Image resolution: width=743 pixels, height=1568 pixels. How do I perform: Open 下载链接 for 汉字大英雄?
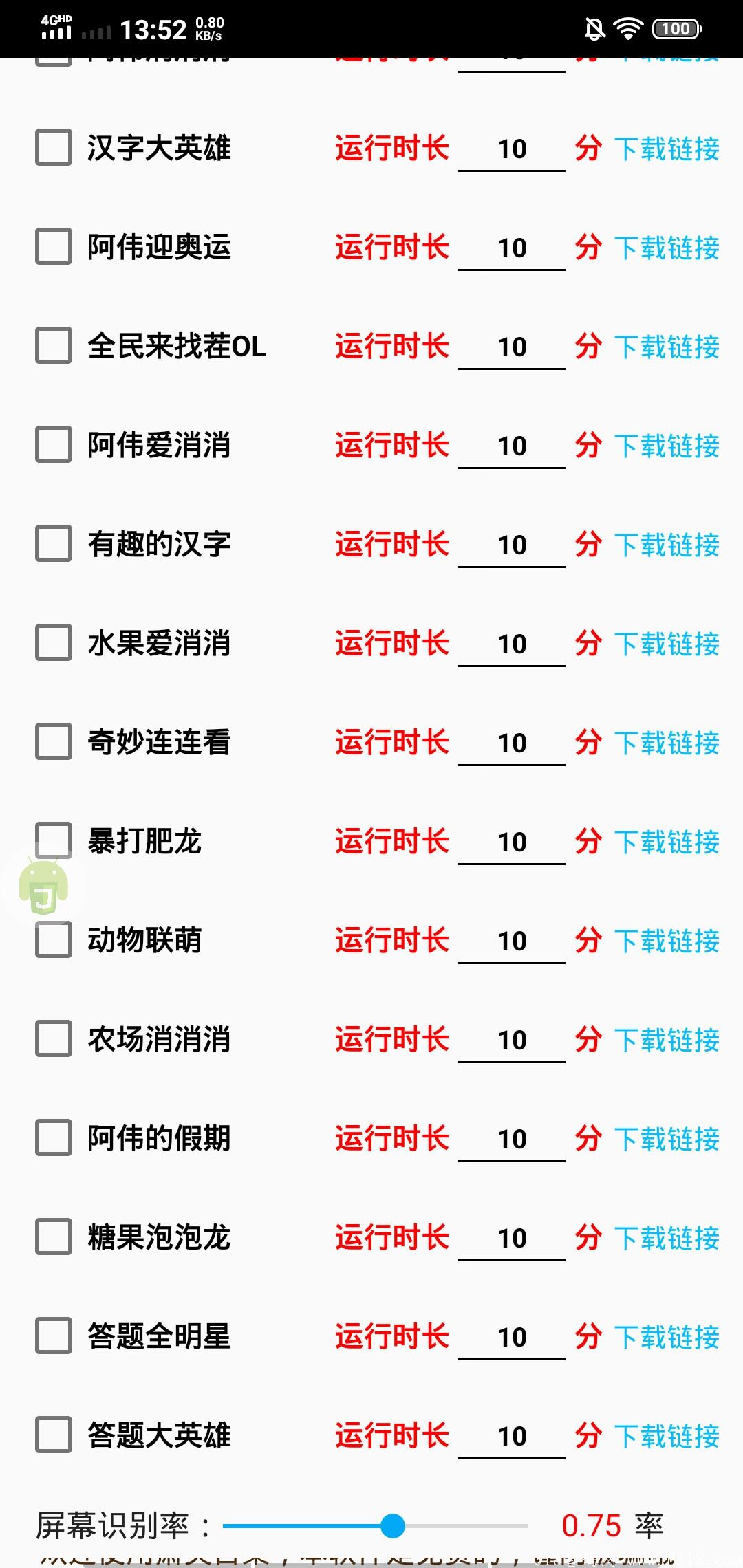pyautogui.click(x=666, y=149)
